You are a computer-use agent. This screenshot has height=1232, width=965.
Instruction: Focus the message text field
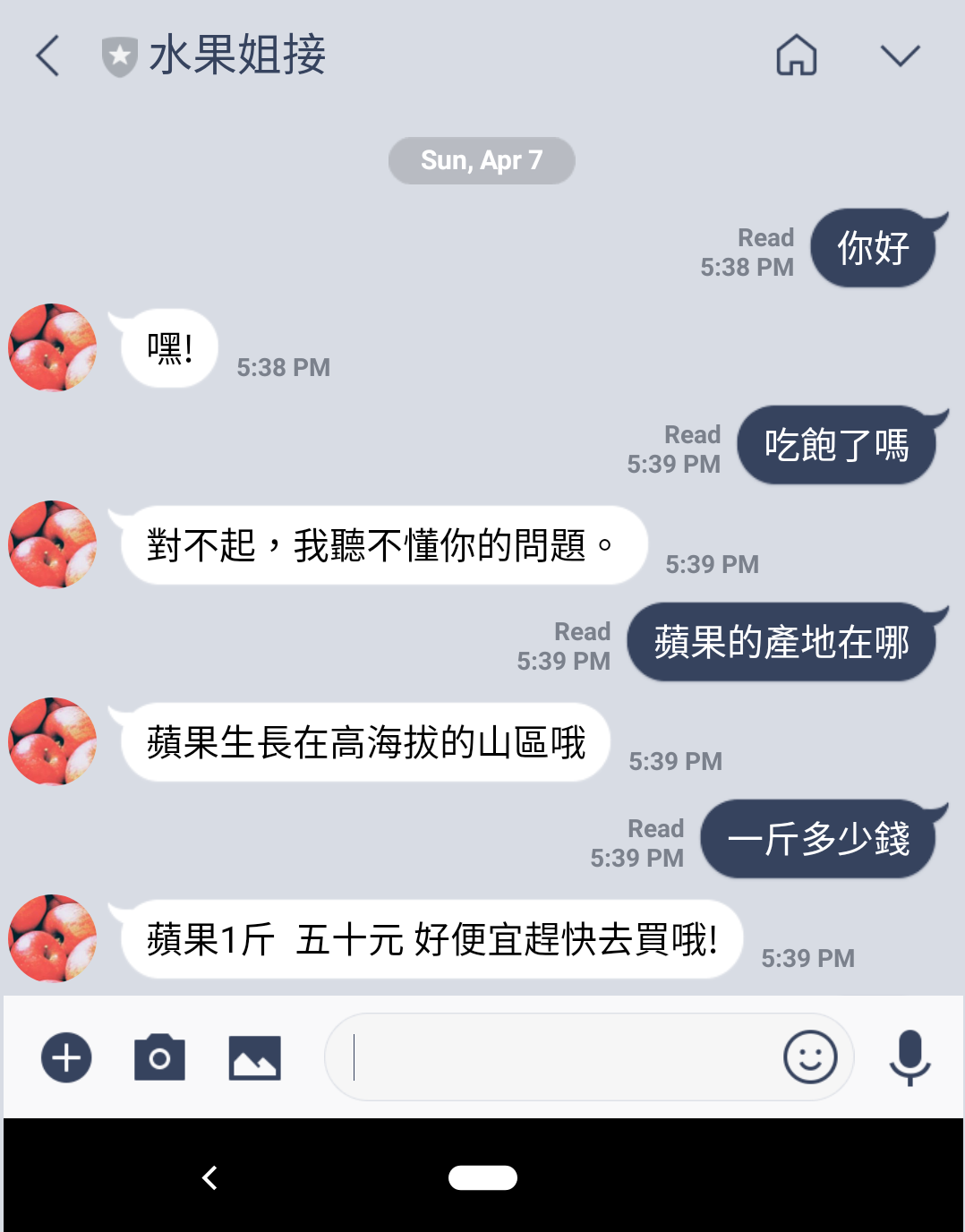click(x=555, y=1057)
